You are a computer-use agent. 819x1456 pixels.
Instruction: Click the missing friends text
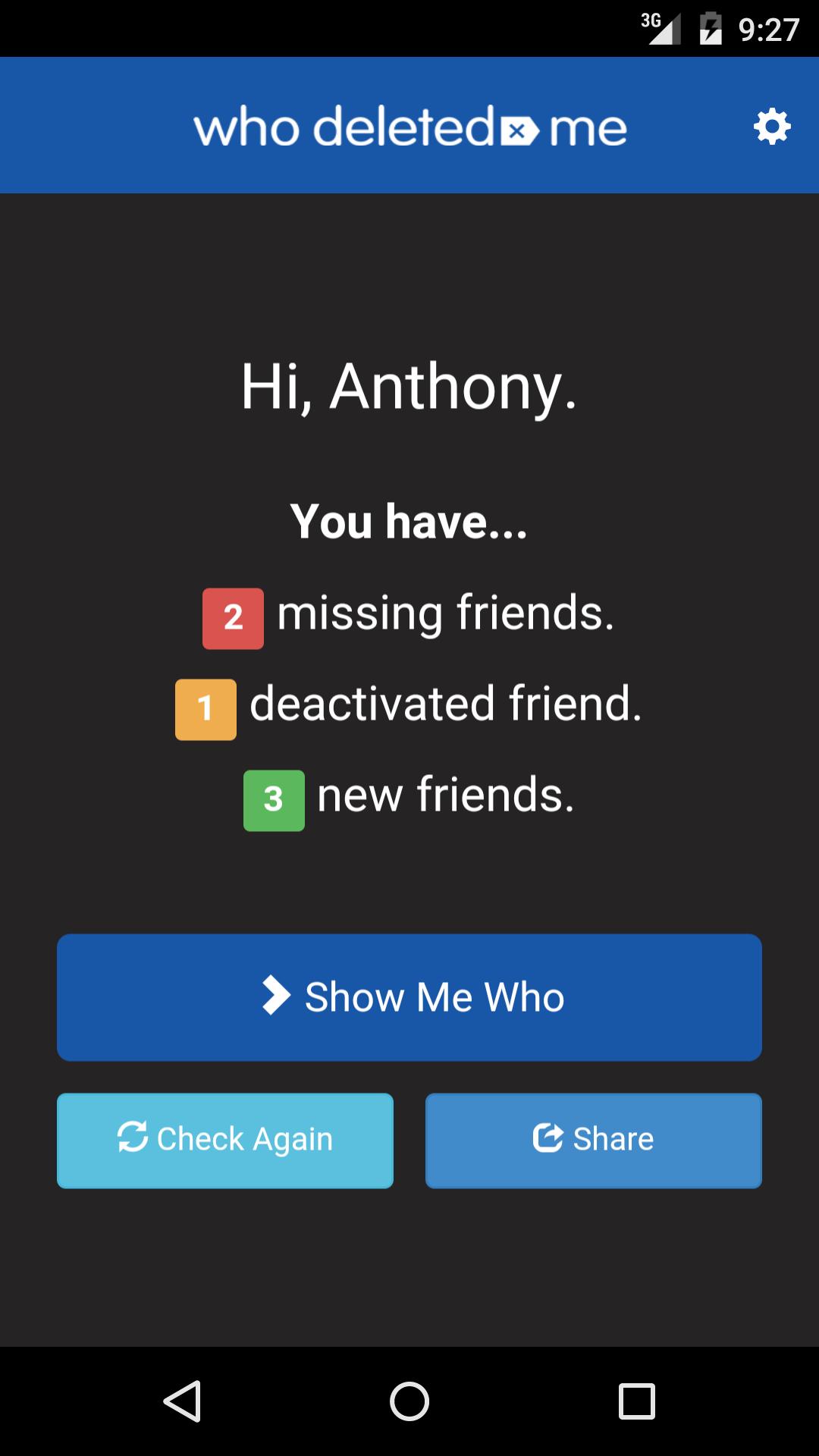(446, 614)
